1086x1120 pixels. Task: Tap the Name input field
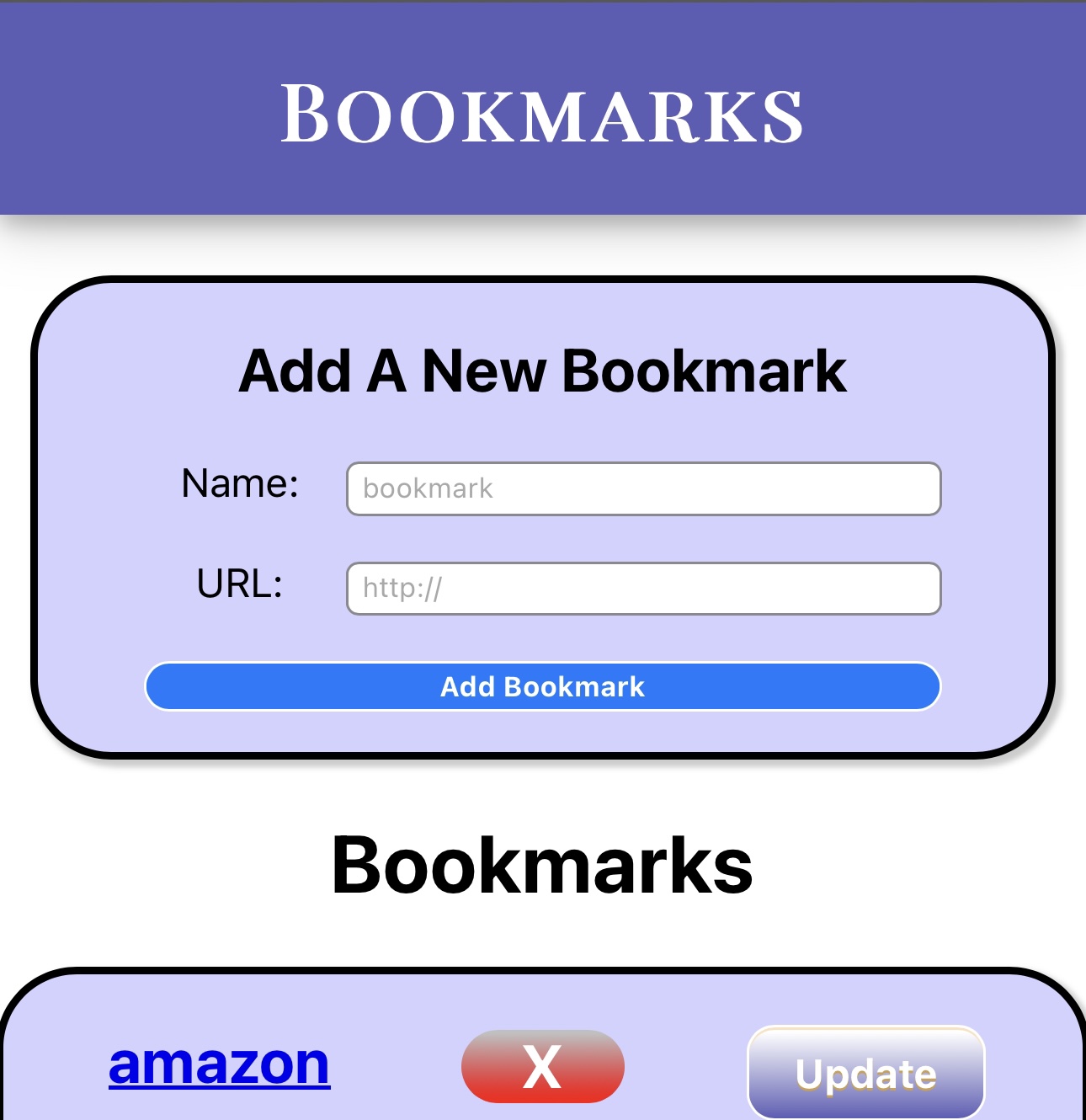pos(643,488)
